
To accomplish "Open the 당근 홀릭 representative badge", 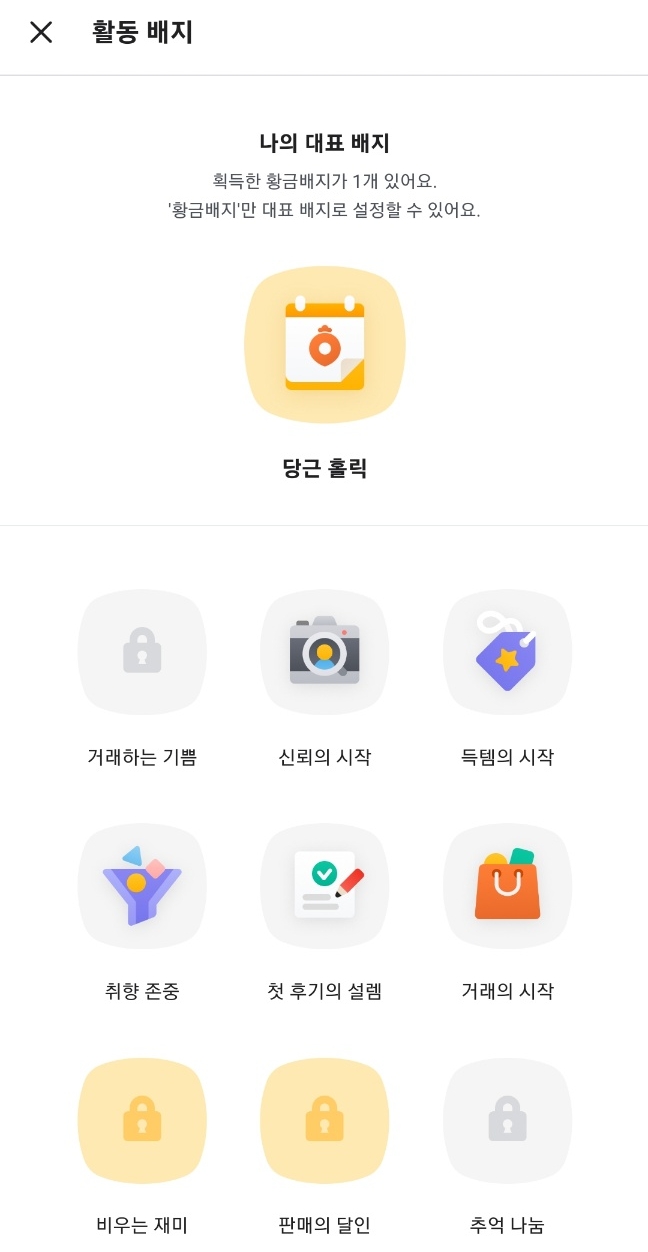I will tap(324, 346).
